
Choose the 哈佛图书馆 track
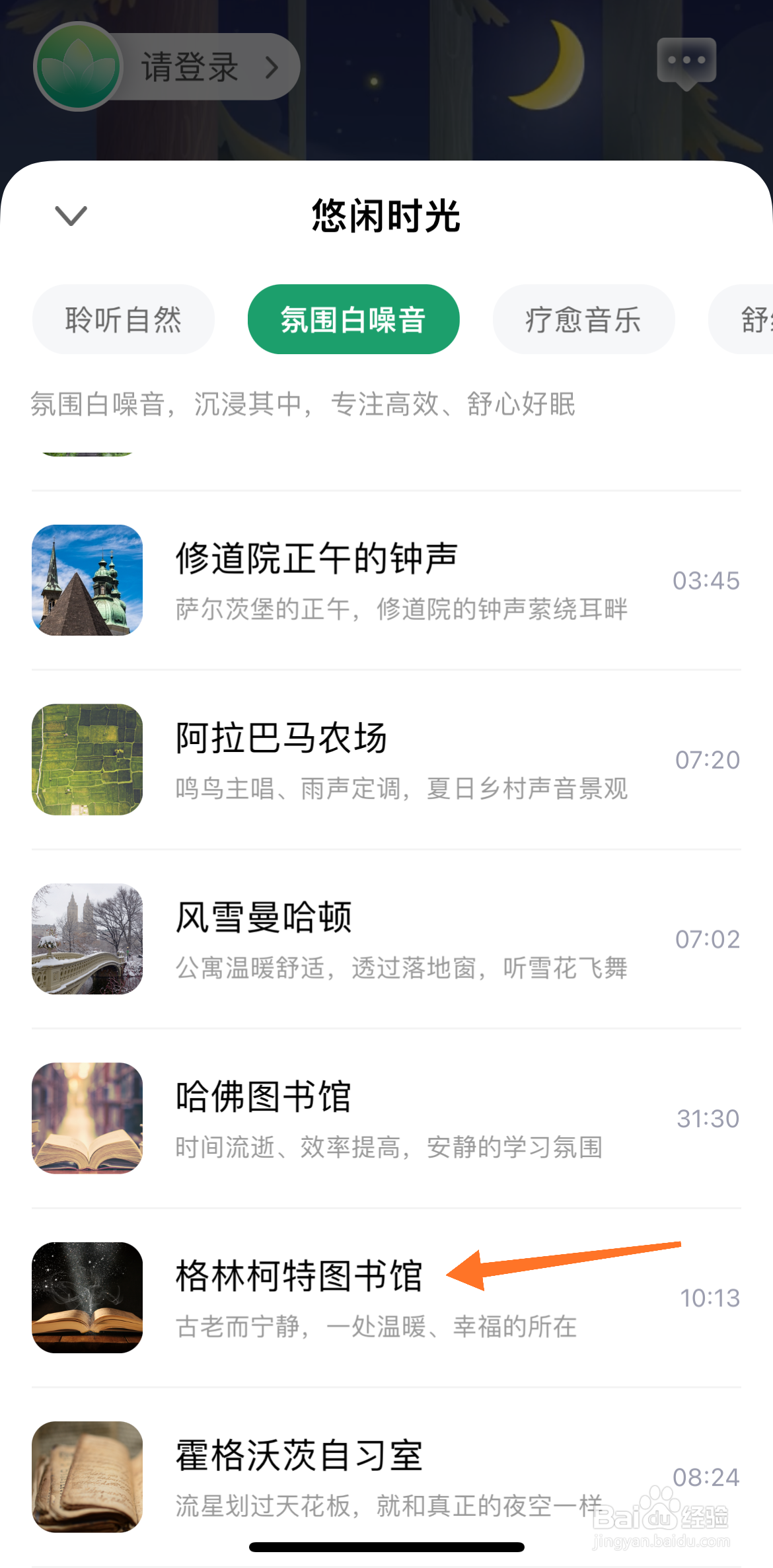point(386,1118)
